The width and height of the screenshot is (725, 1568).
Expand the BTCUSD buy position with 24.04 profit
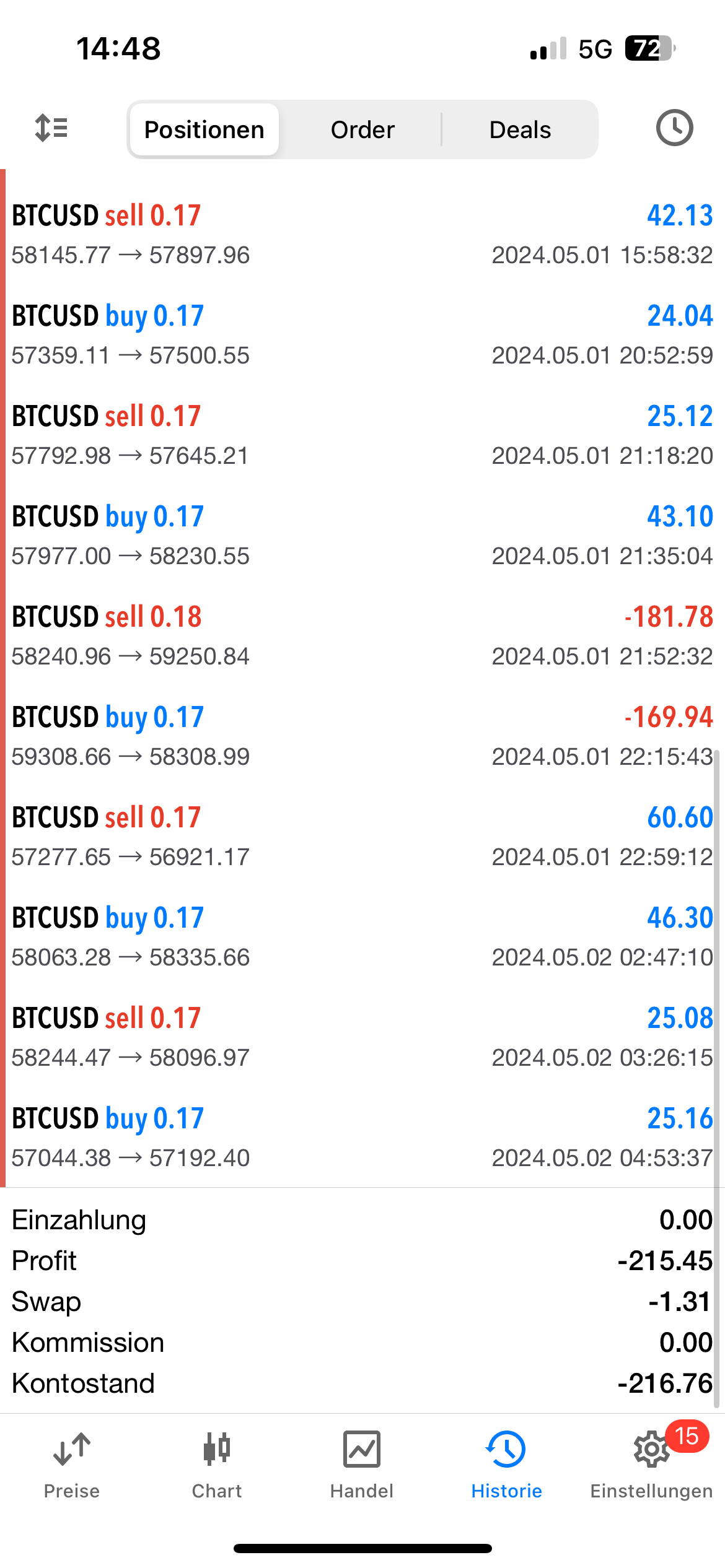[x=362, y=334]
